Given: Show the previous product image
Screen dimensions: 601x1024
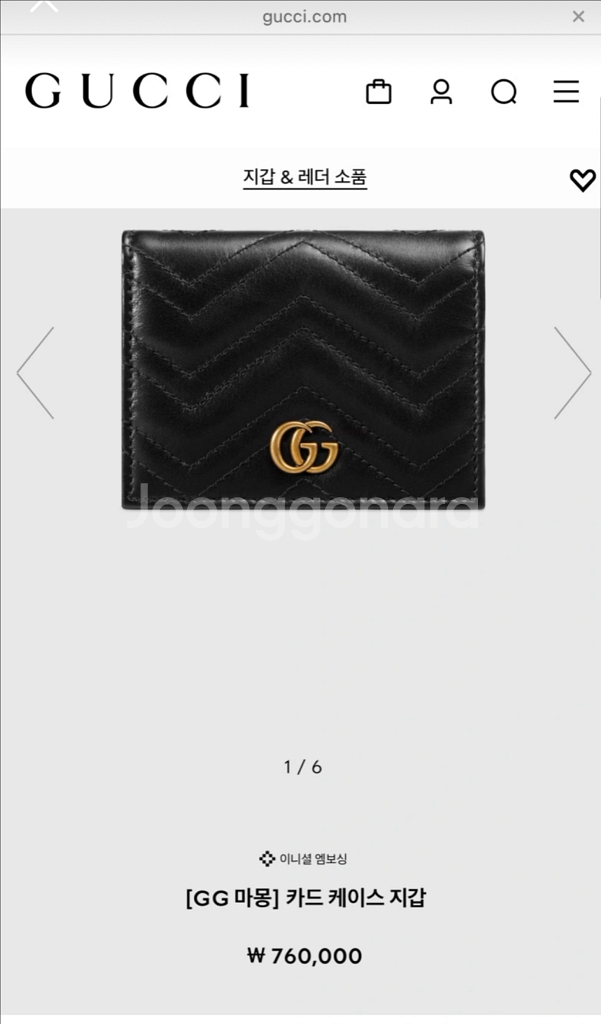Looking at the screenshot, I should 35,373.
